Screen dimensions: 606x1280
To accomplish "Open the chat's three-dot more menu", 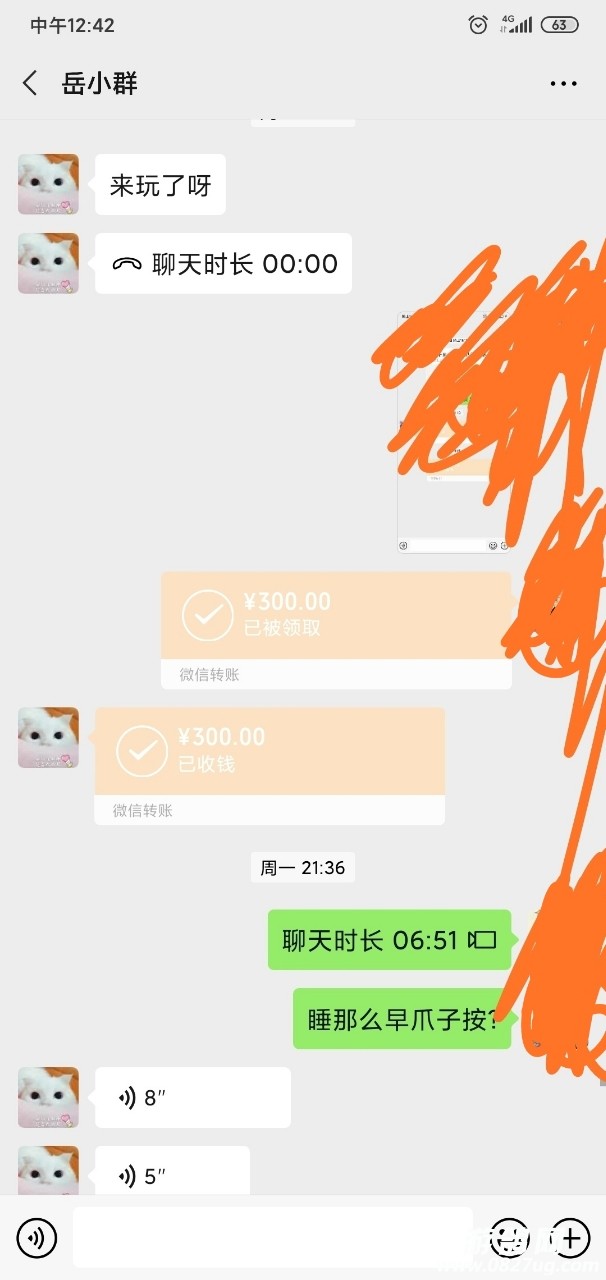I will (563, 84).
